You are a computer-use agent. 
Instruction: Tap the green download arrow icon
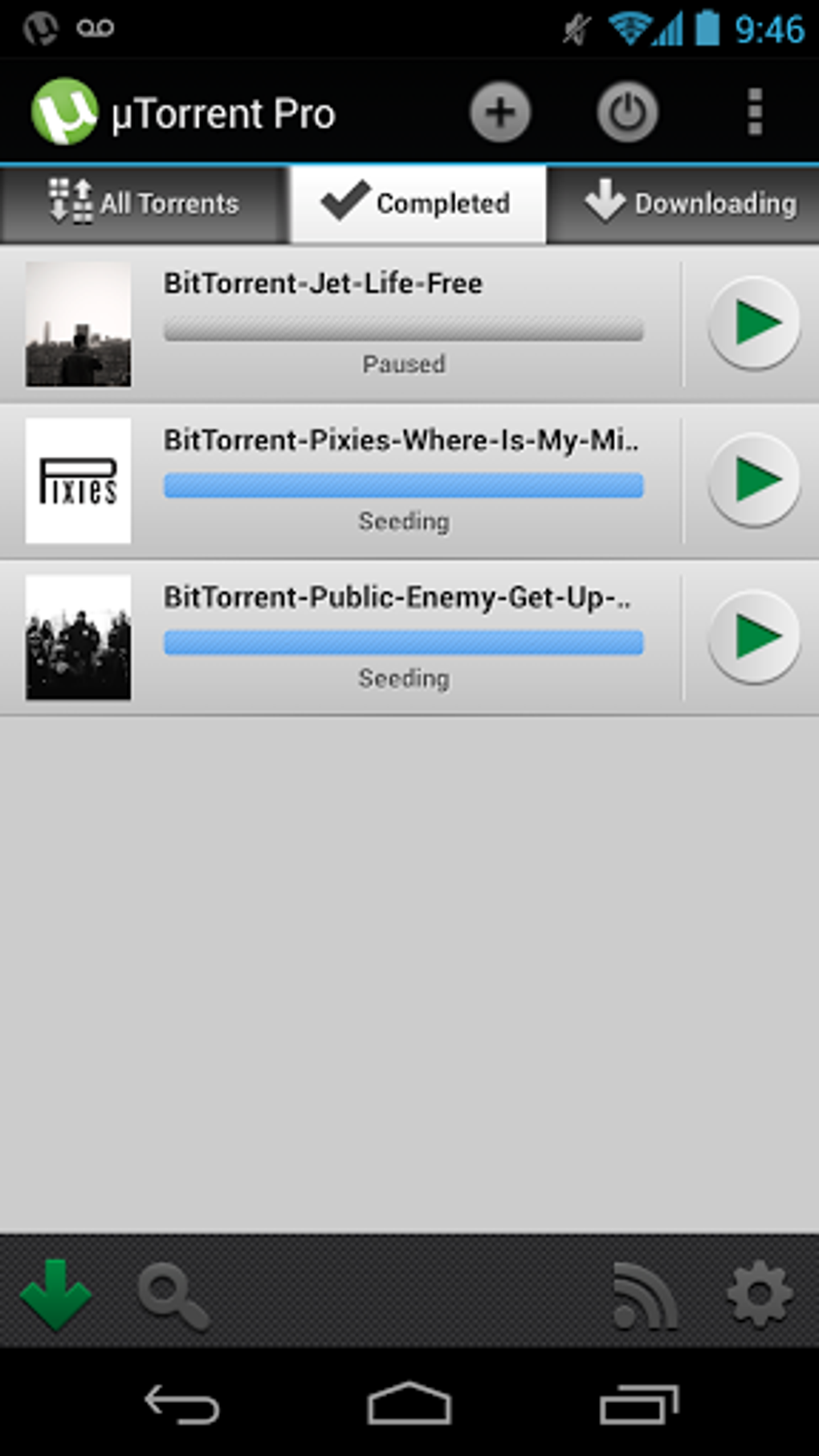pos(55,1295)
